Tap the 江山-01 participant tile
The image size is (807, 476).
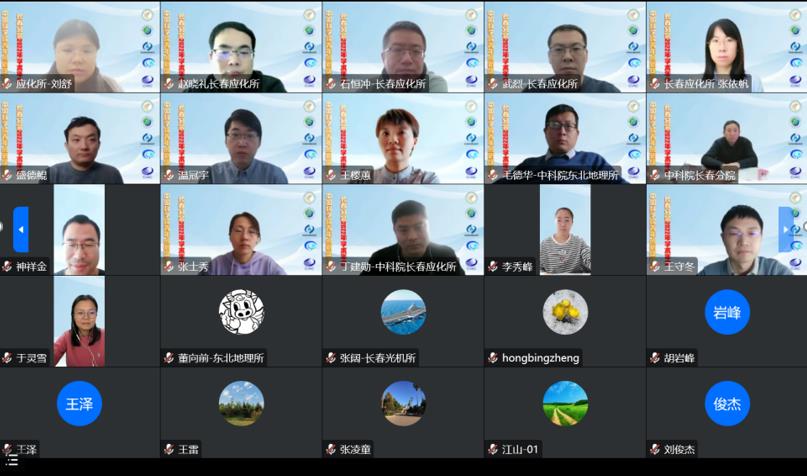click(x=565, y=412)
